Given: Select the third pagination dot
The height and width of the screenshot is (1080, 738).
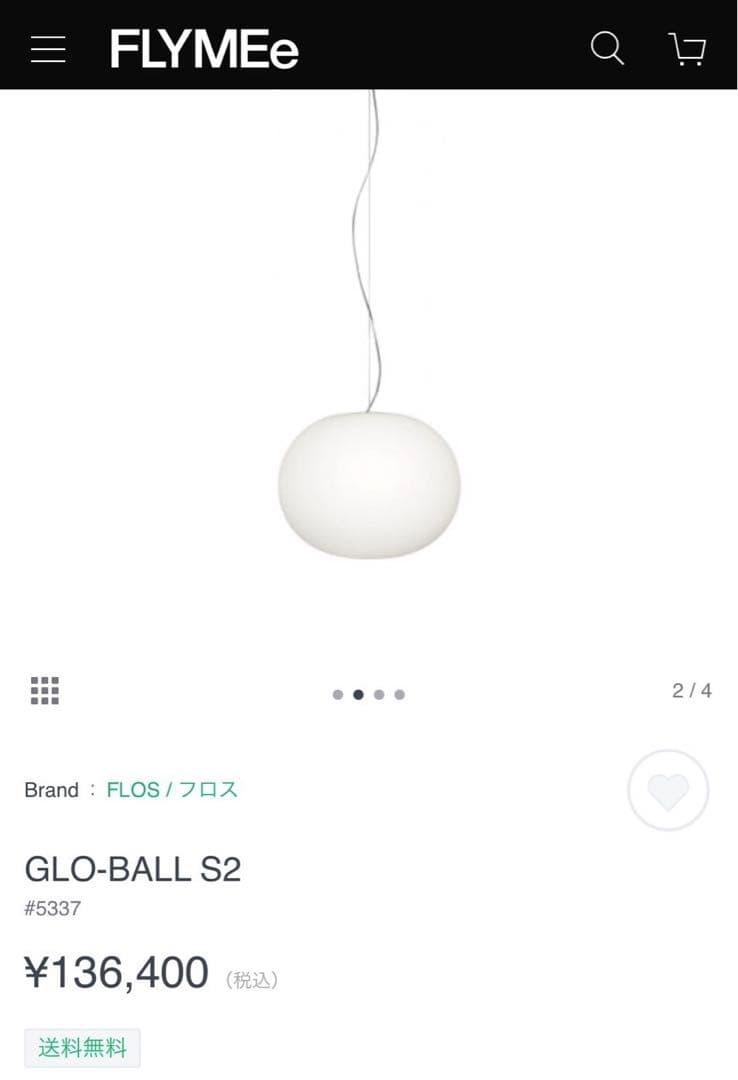Looking at the screenshot, I should [x=379, y=692].
